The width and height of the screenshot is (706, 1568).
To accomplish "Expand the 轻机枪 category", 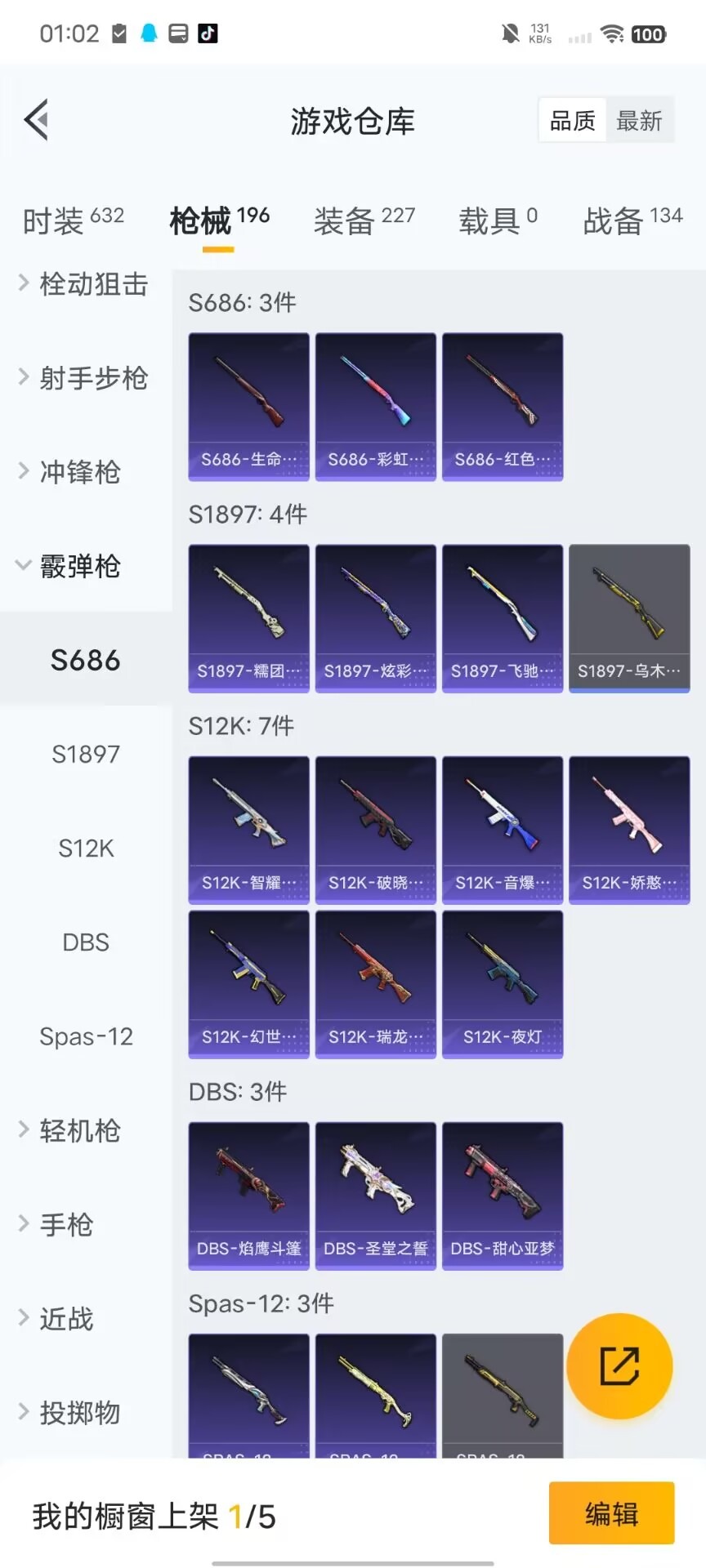I will [x=74, y=1131].
